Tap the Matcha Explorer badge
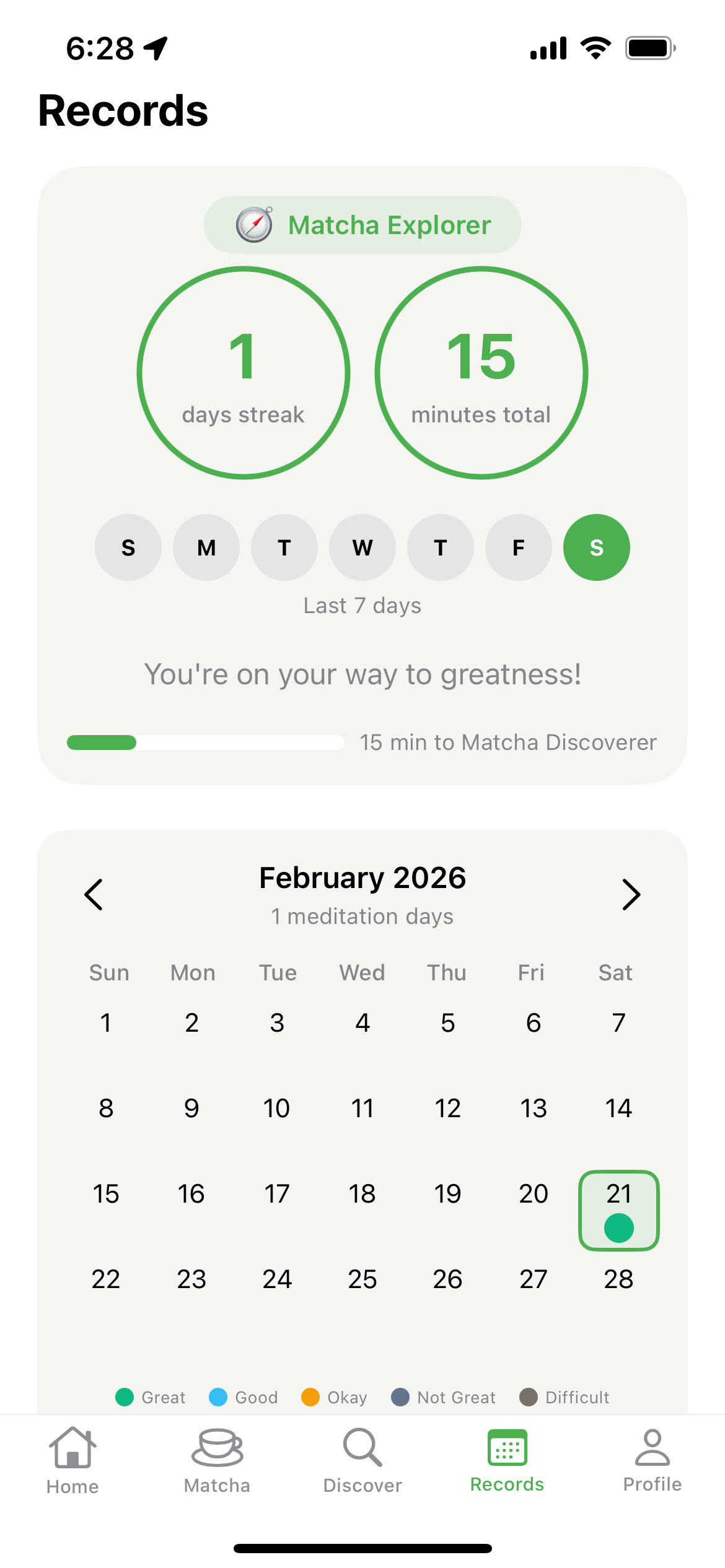This screenshot has height=1568, width=725. click(x=362, y=225)
